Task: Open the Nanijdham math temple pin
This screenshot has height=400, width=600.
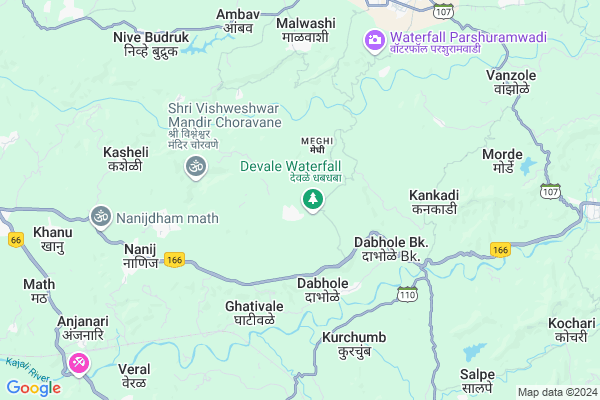Action: (x=100, y=215)
